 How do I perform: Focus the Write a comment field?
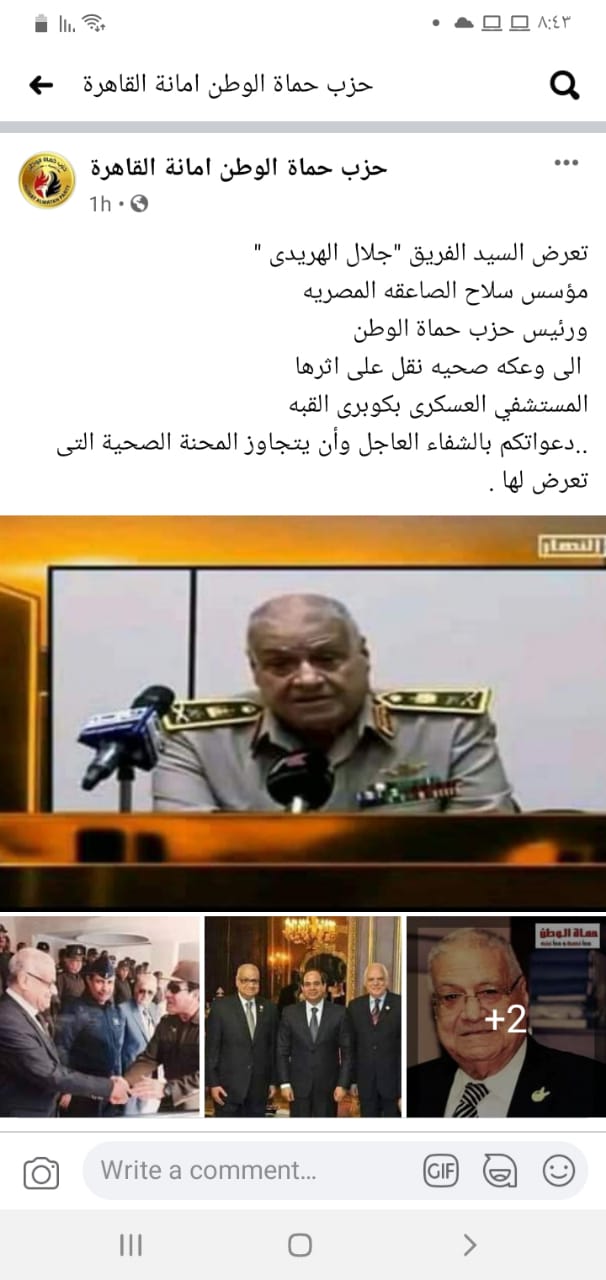click(240, 1170)
